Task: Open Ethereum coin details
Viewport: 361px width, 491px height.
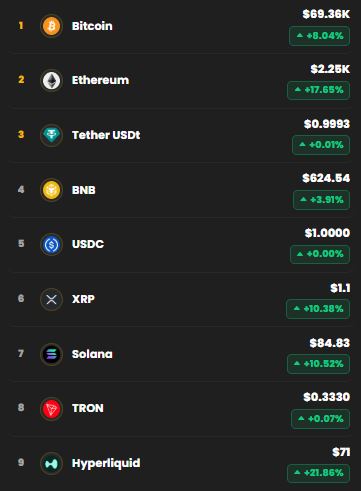Action: 182,80
